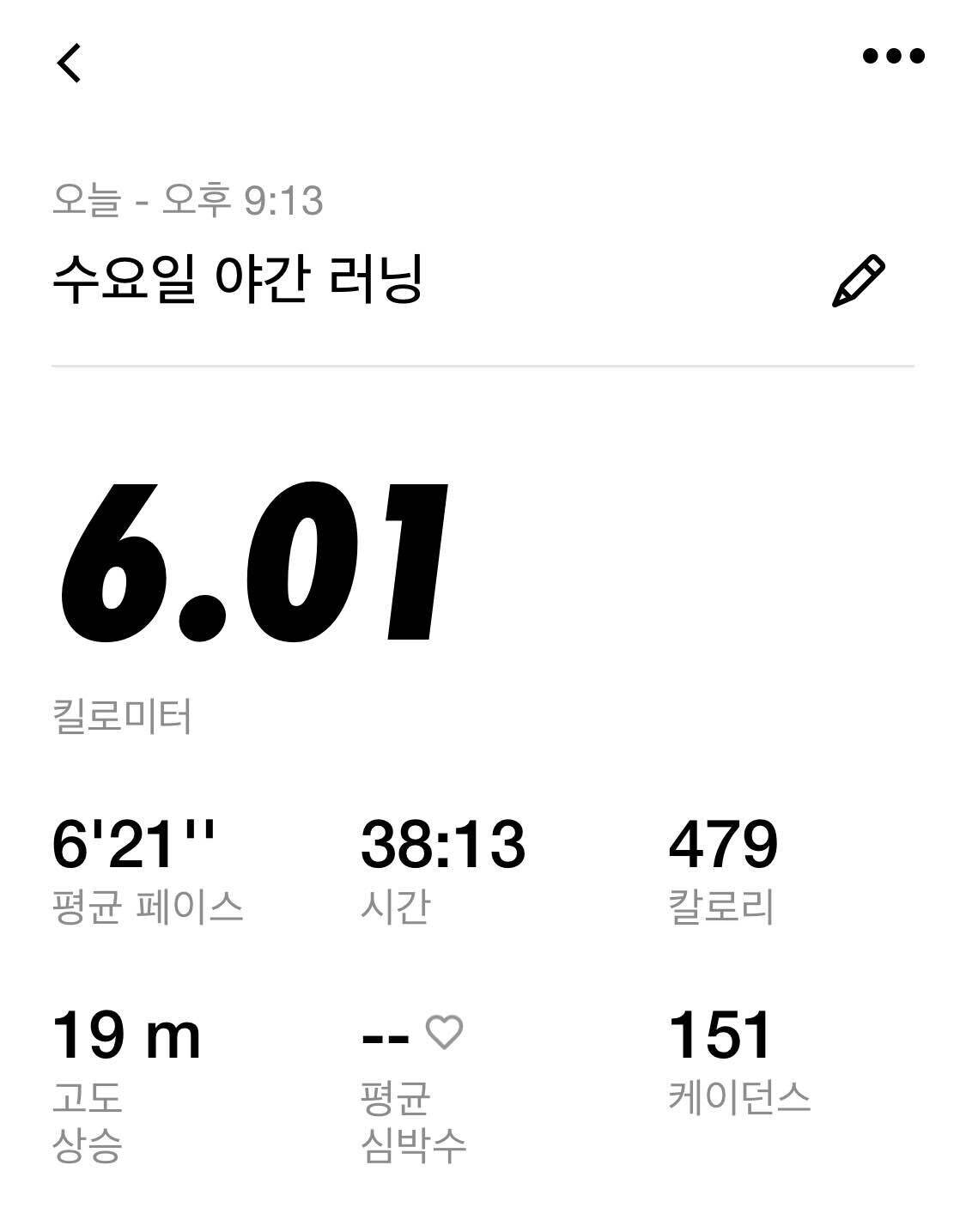Tap the back chevron to leave this run
This screenshot has width=966, height=1232.
coord(71,61)
